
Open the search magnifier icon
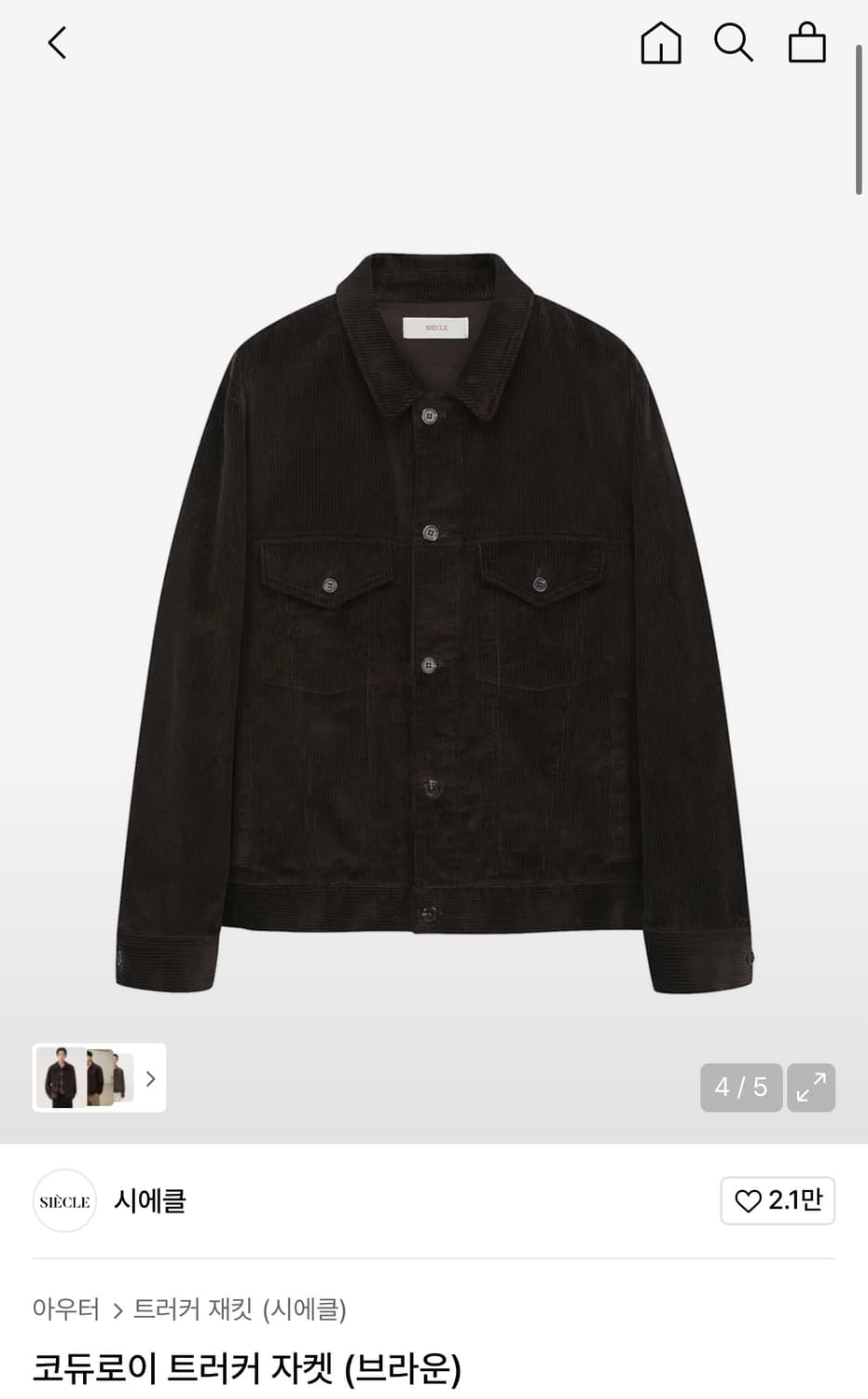coord(734,43)
